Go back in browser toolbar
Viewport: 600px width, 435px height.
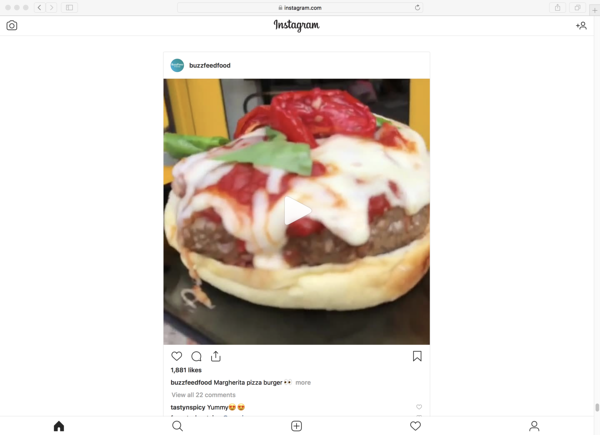[40, 7]
